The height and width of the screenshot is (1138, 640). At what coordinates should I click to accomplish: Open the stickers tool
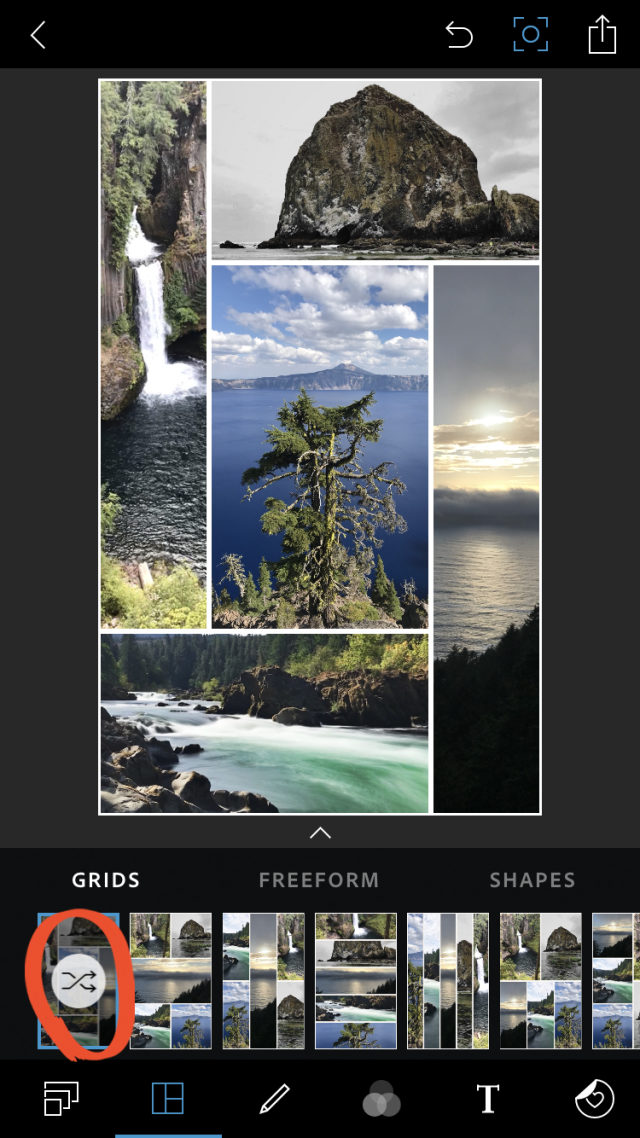click(x=594, y=1099)
